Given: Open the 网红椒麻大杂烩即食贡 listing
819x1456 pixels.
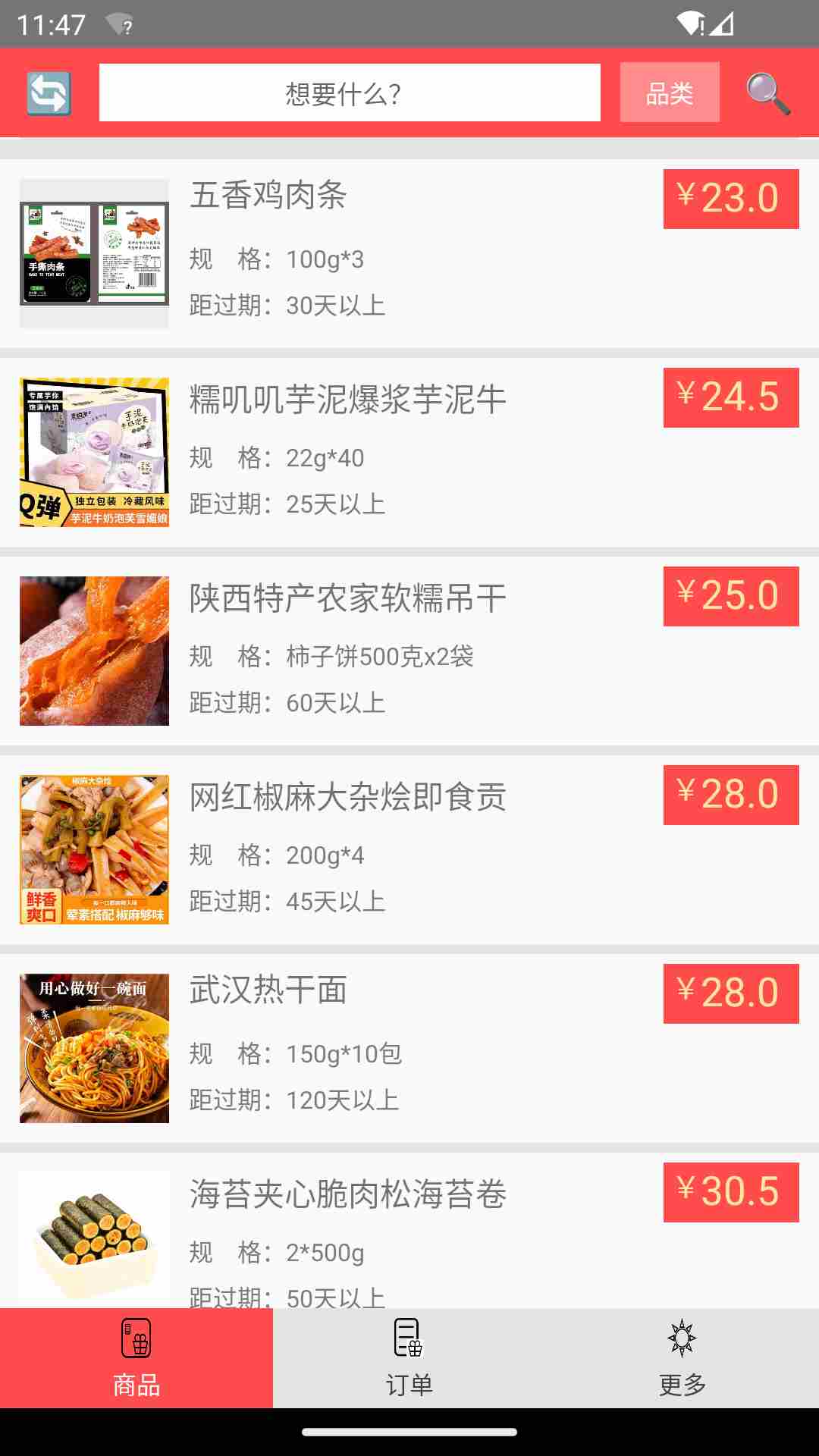Looking at the screenshot, I should [x=349, y=796].
